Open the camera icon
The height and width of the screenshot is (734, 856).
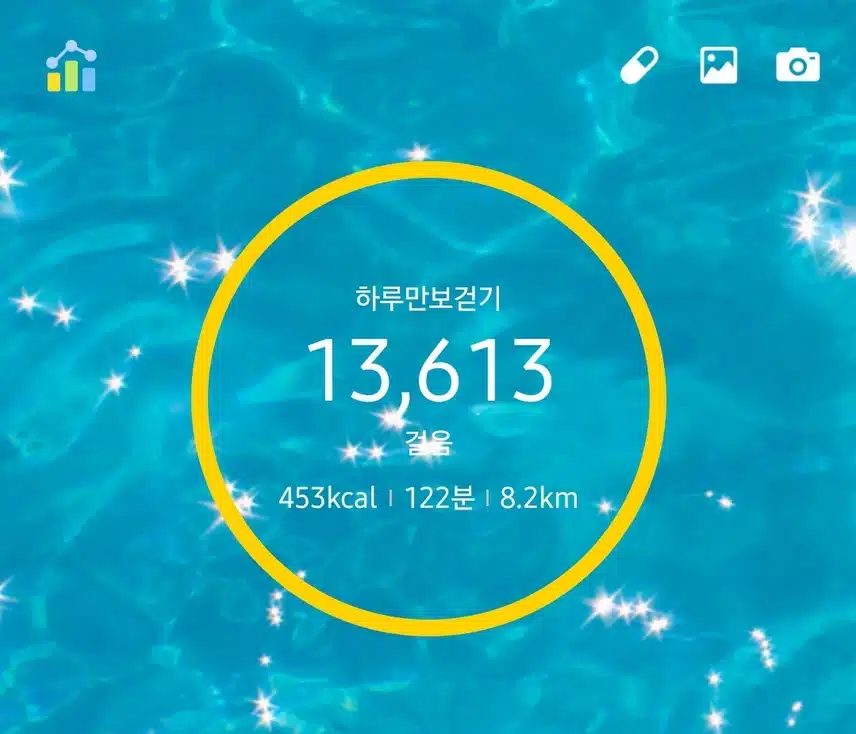click(797, 66)
